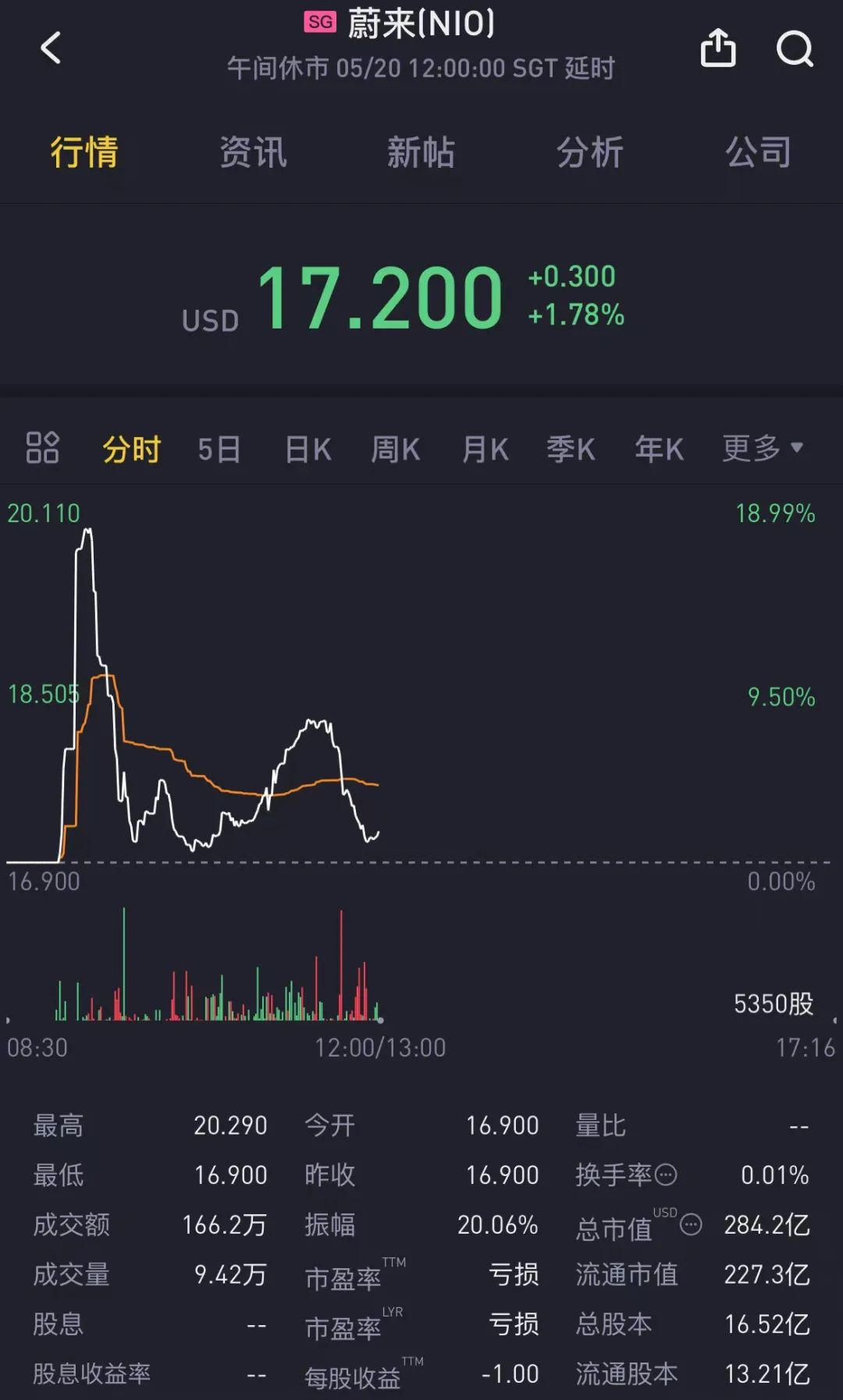
Task: Tap the info icon beside 换手率
Action: 666,1174
